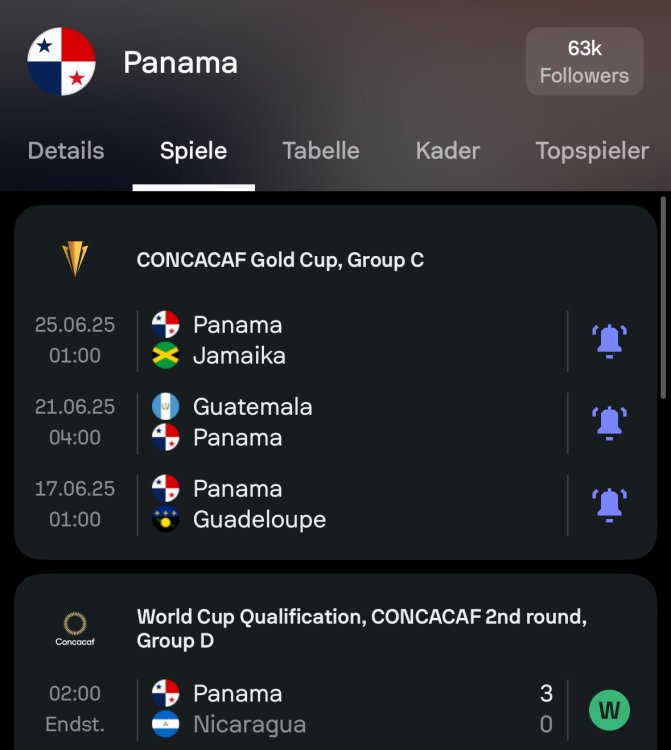The height and width of the screenshot is (750, 671).
Task: Switch to the Details tab
Action: point(66,151)
